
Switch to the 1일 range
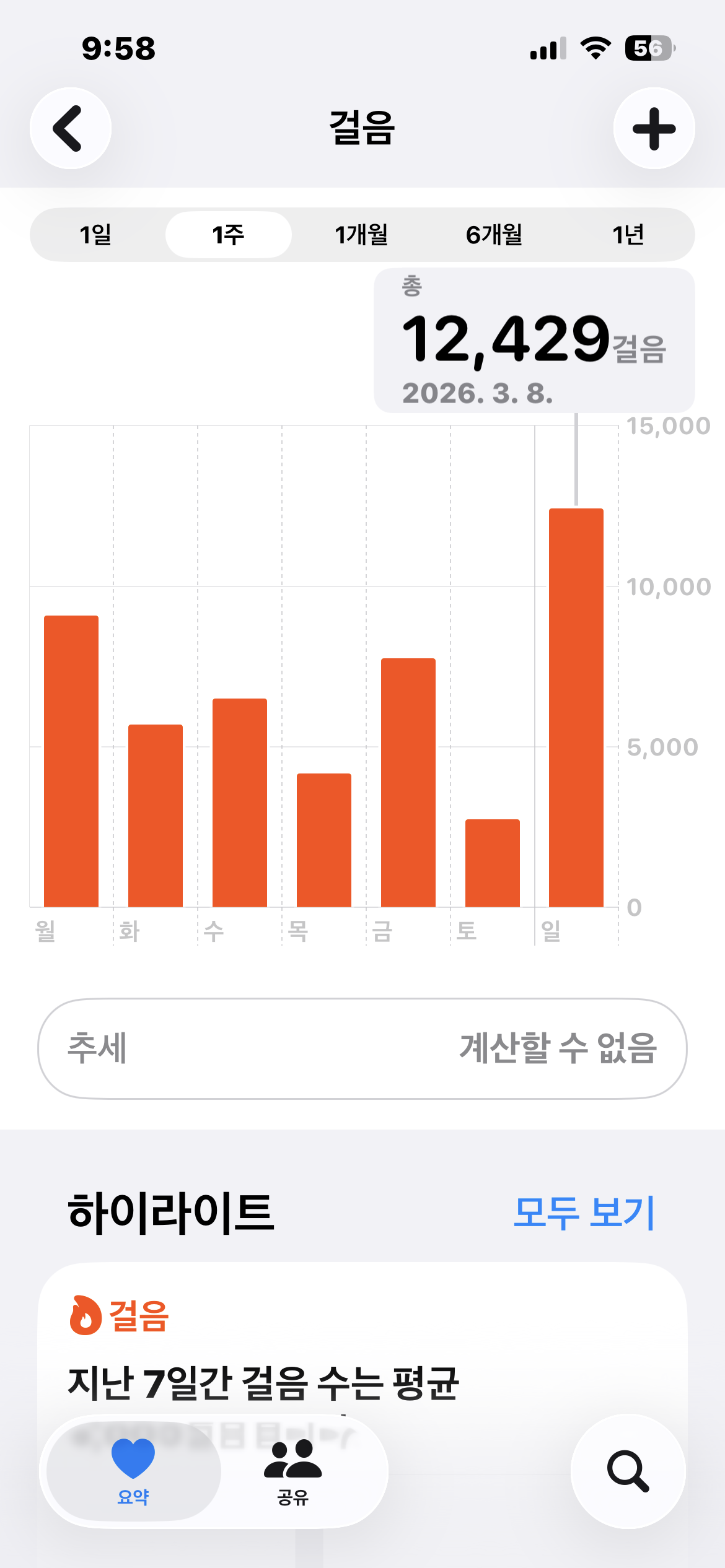point(96,235)
